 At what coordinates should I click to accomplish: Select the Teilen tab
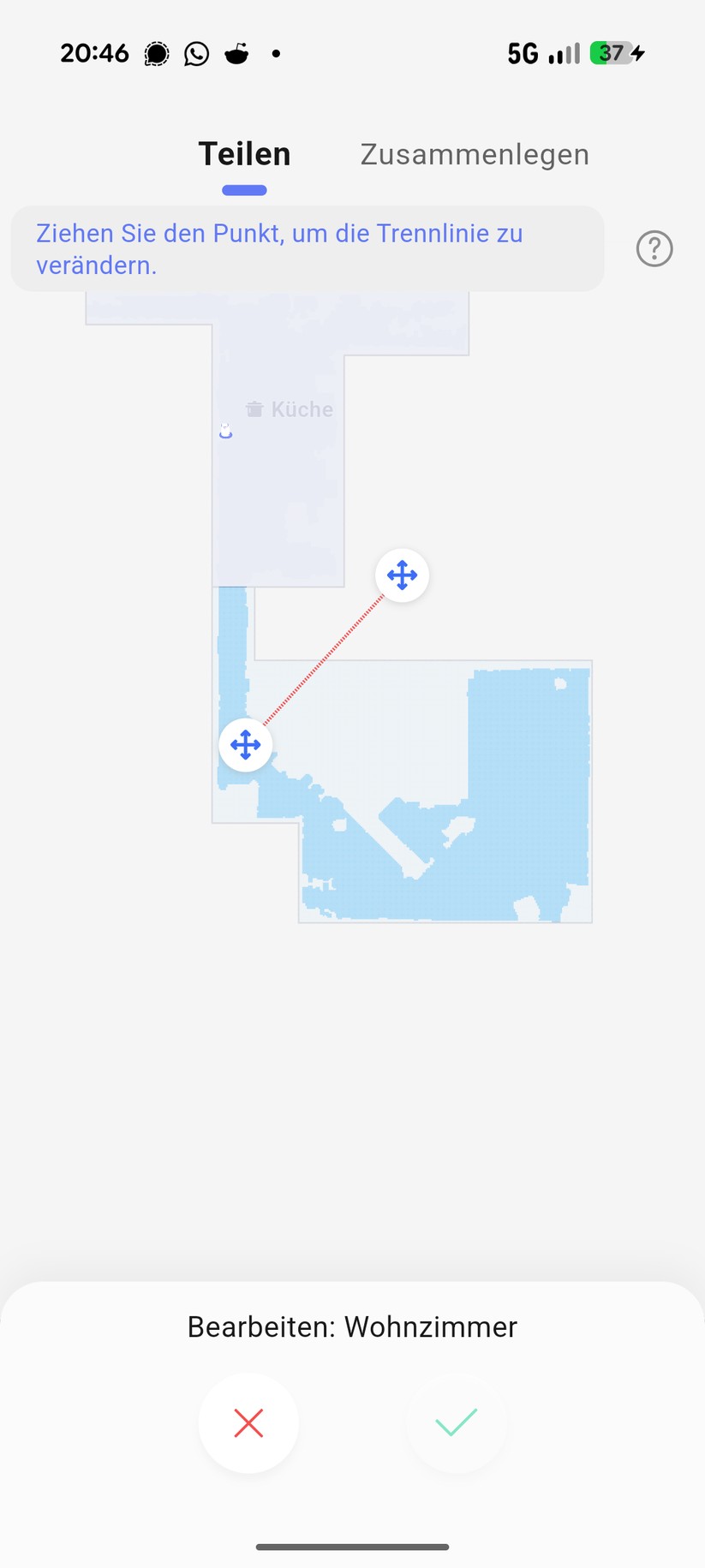[x=244, y=154]
